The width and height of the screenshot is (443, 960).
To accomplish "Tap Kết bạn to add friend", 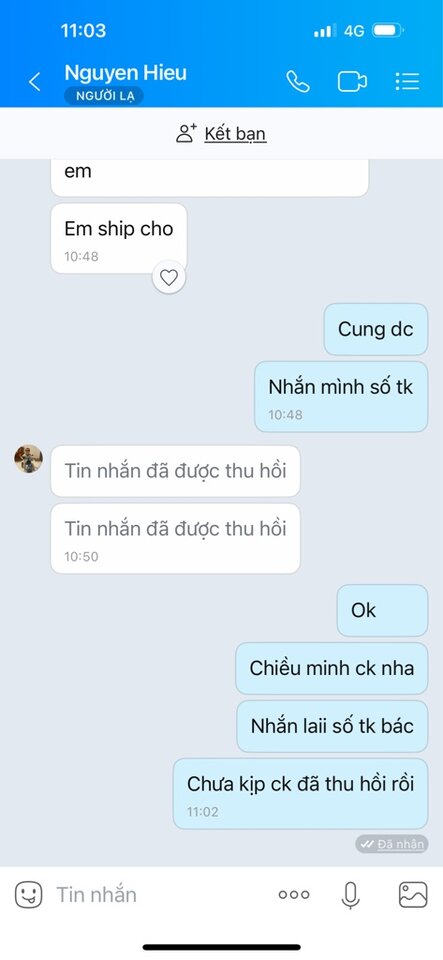I will 221,133.
